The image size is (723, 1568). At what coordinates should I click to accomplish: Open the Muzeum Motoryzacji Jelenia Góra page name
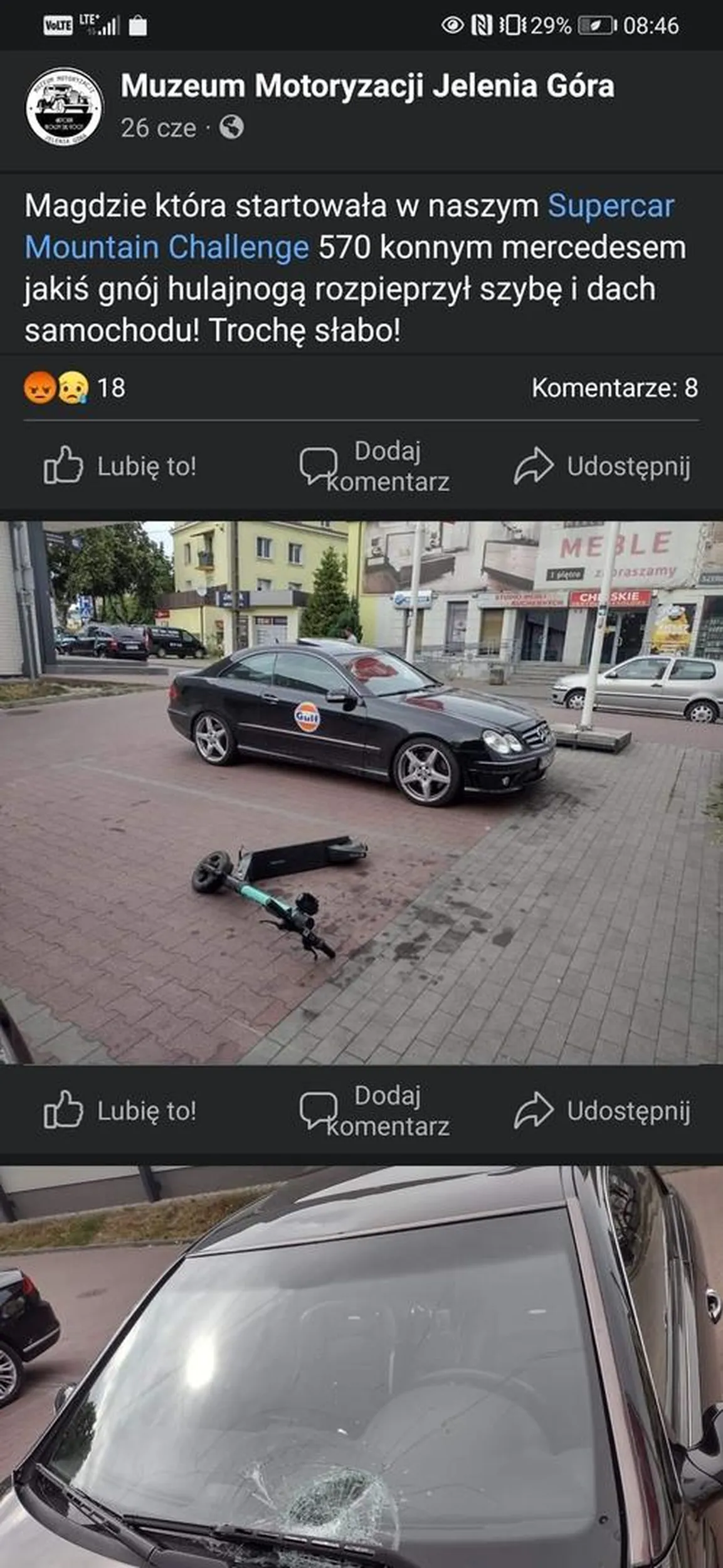click(367, 86)
